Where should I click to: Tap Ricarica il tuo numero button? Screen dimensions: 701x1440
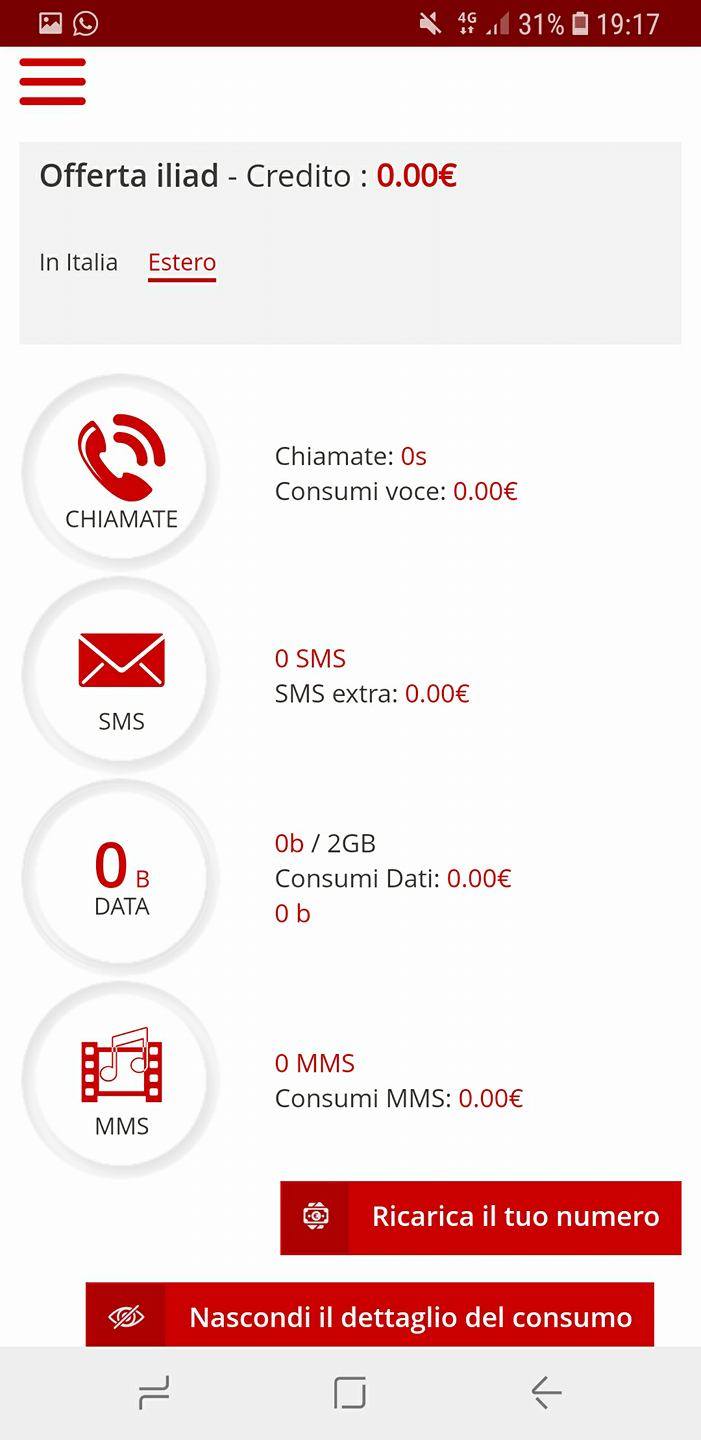tap(480, 1217)
